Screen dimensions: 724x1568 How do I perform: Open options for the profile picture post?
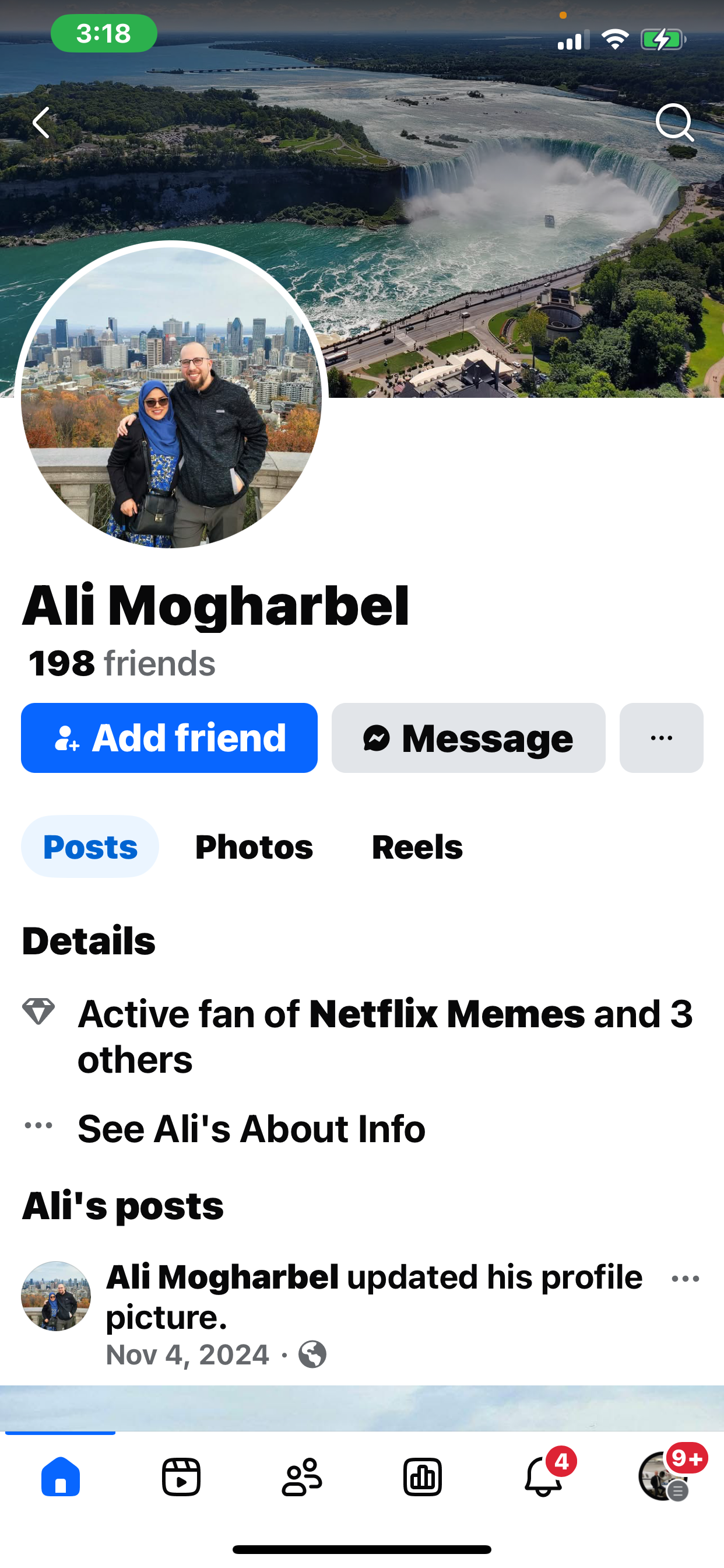coord(685,1278)
